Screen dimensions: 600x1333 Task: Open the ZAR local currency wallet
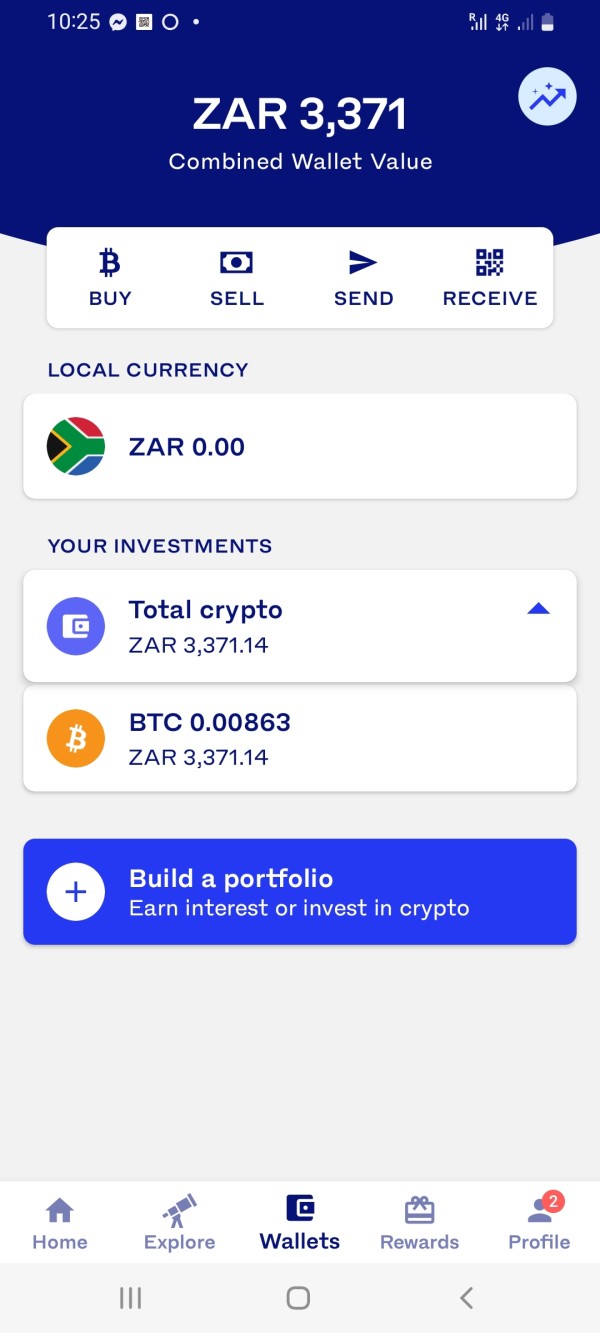300,446
